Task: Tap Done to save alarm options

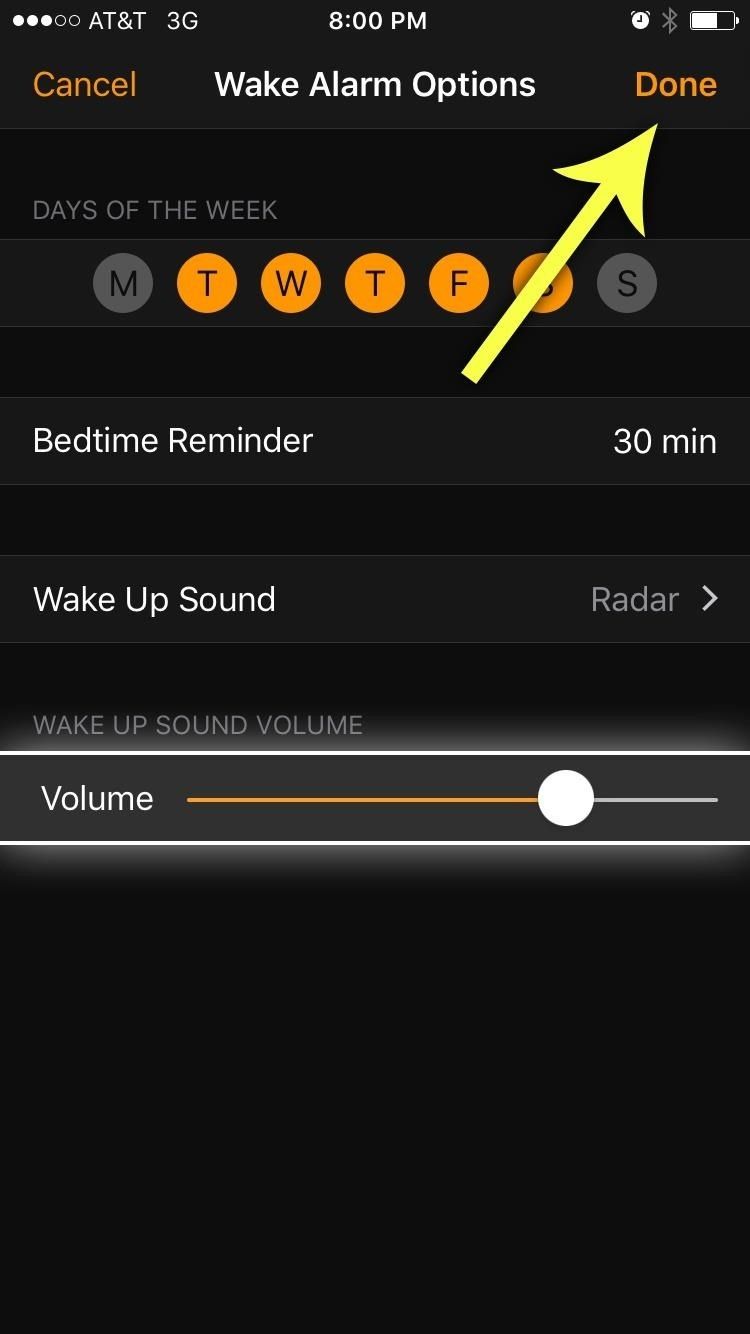Action: [676, 84]
